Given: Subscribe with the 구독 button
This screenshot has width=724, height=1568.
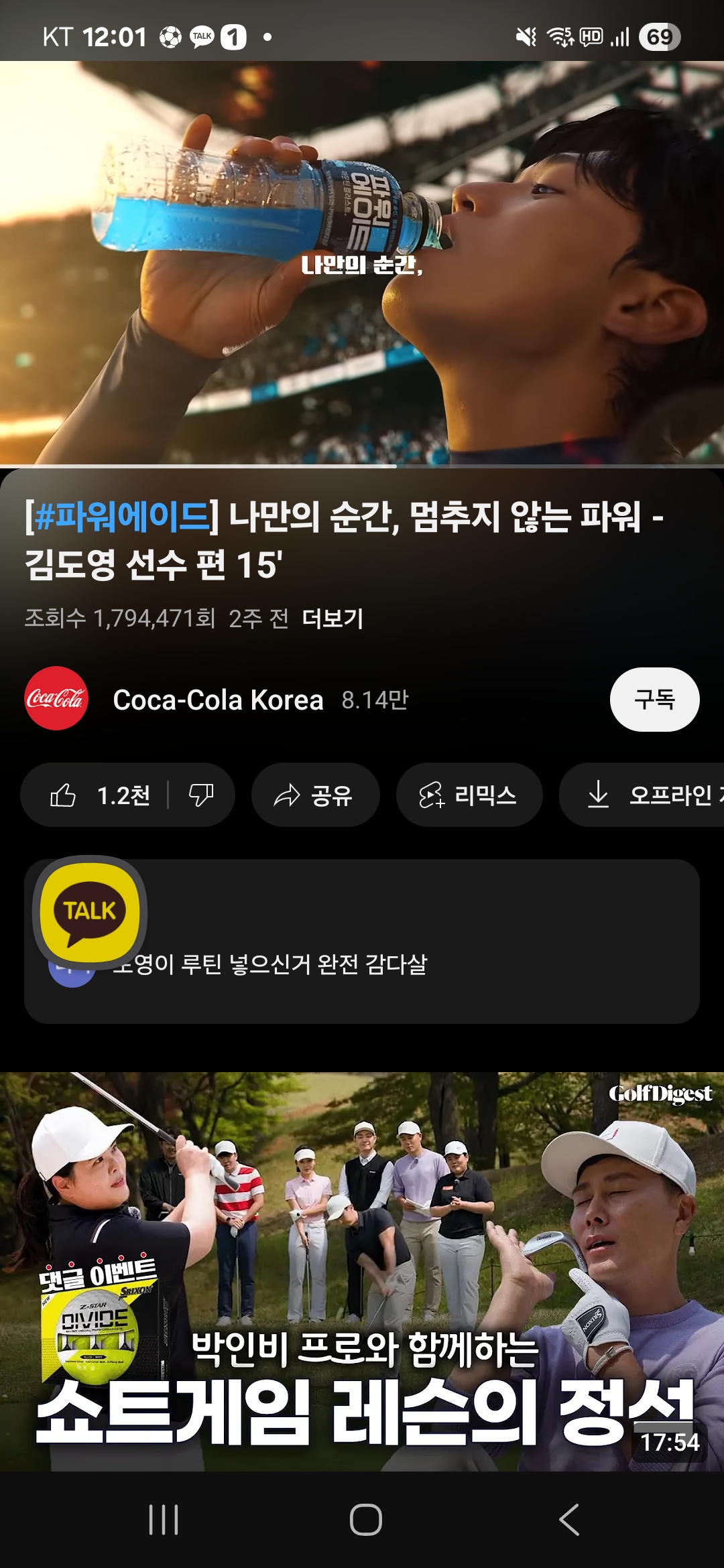Looking at the screenshot, I should 654,700.
